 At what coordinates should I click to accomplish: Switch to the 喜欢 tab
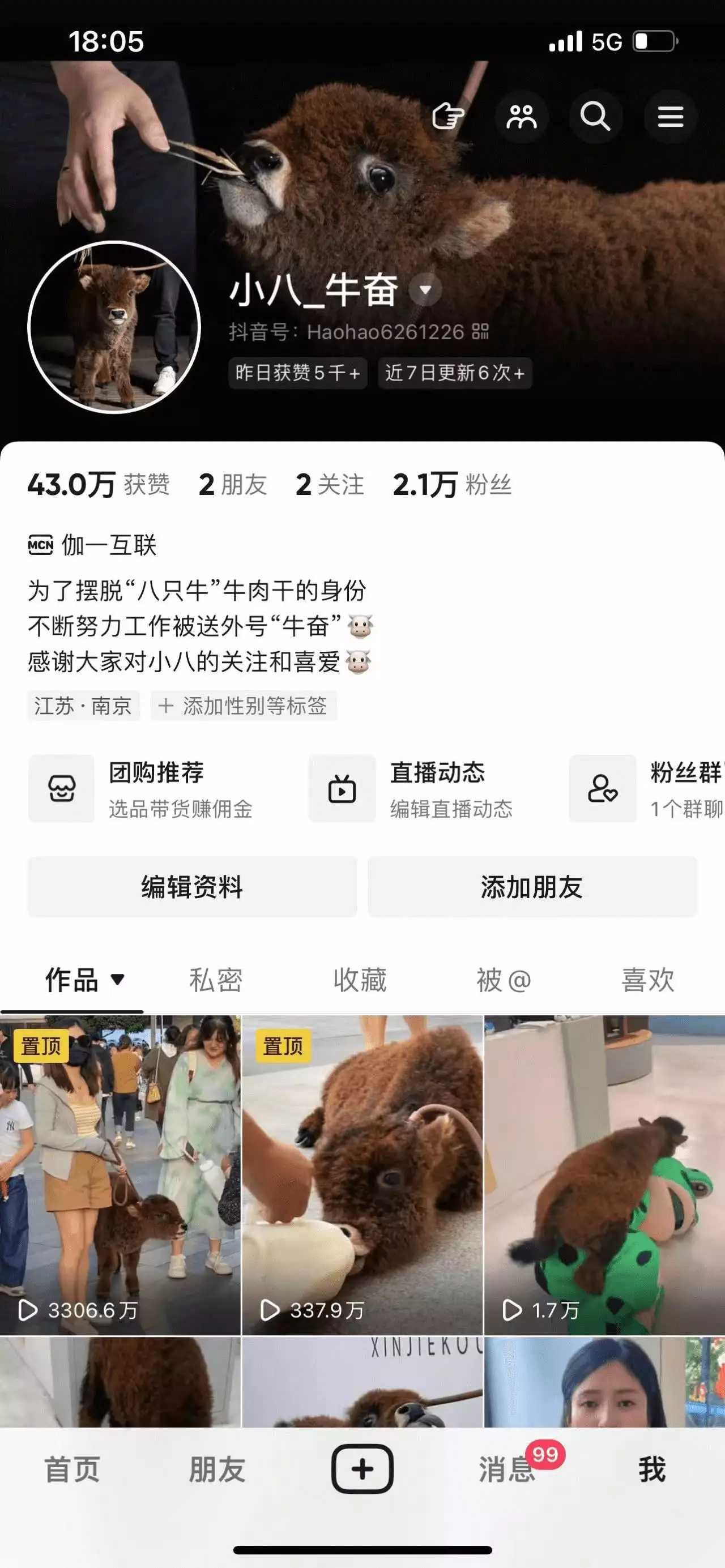(648, 980)
